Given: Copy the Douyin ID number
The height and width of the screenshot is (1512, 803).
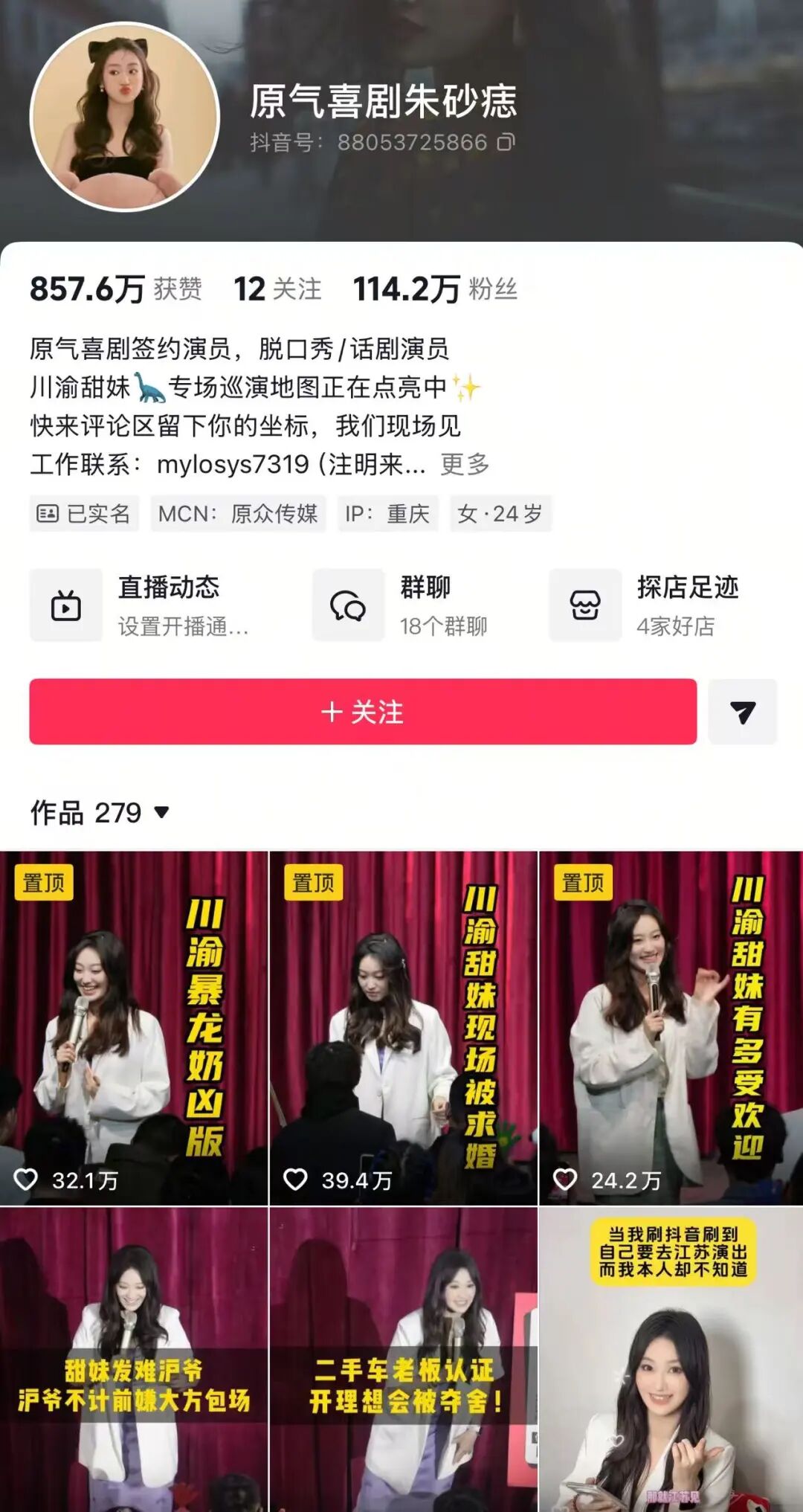Looking at the screenshot, I should pos(506,142).
